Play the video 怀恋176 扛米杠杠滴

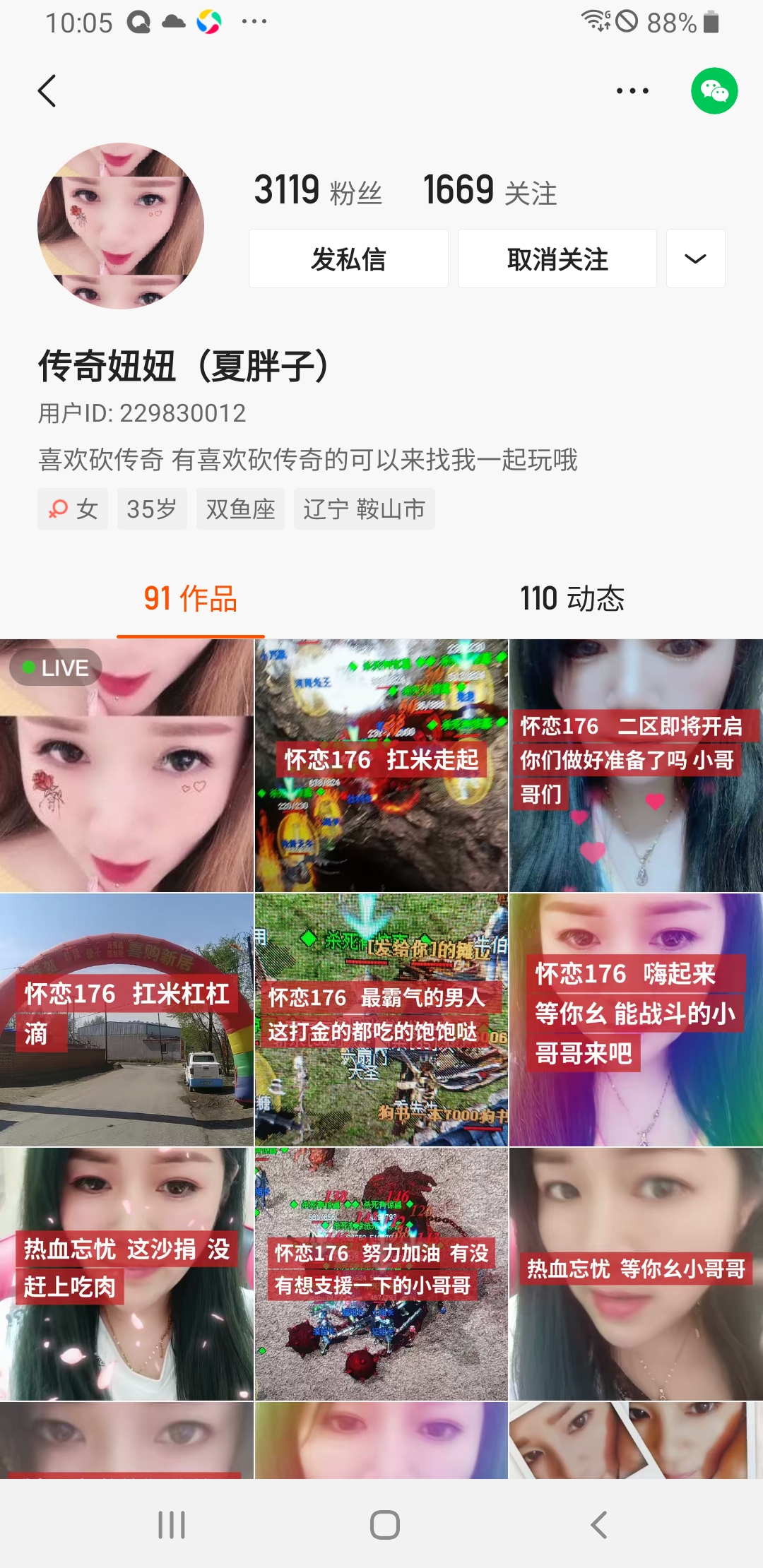[126, 1020]
